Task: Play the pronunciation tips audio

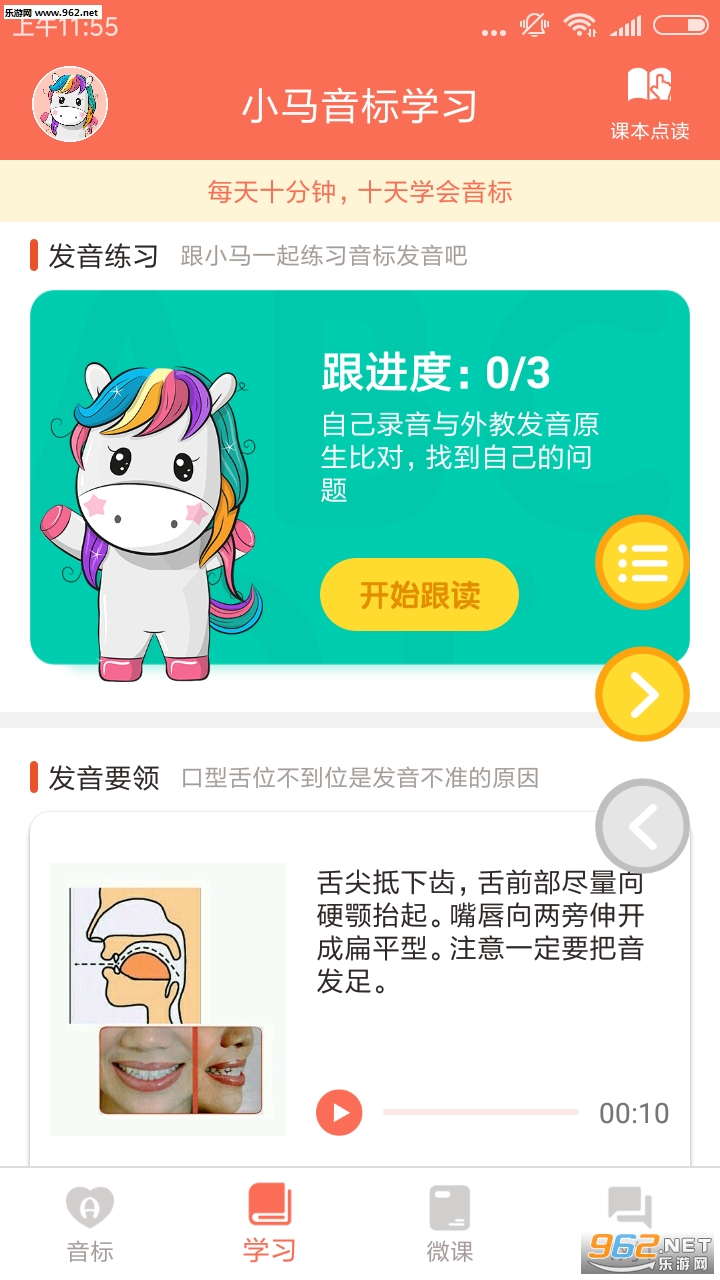Action: (339, 1112)
